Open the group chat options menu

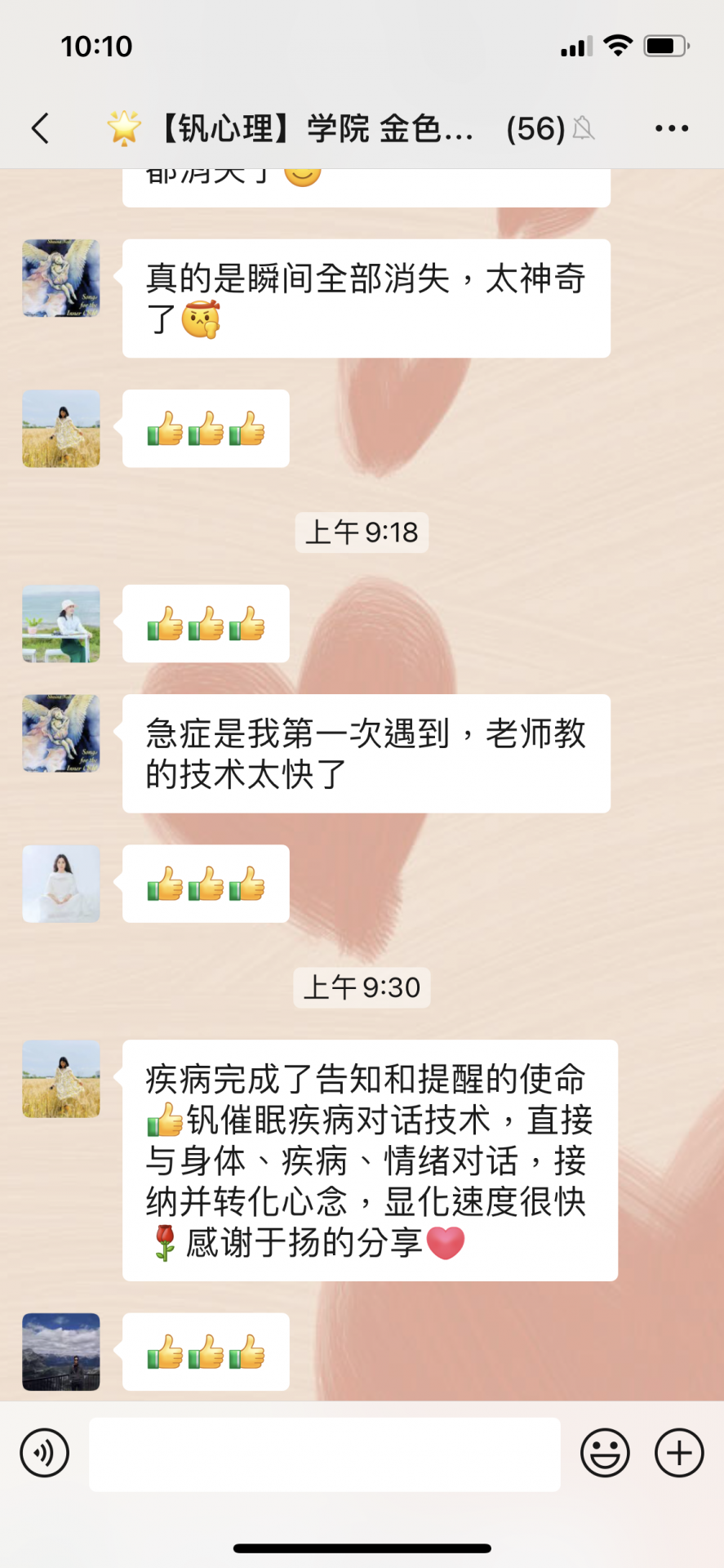pos(671,128)
